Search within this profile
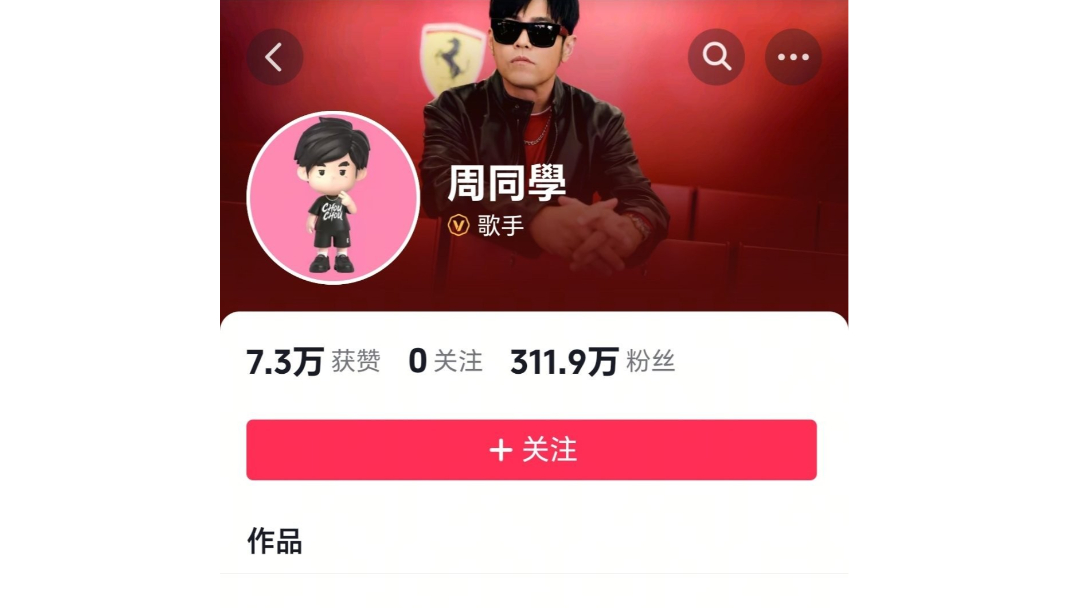Image resolution: width=1080 pixels, height=608 pixels. [716, 57]
